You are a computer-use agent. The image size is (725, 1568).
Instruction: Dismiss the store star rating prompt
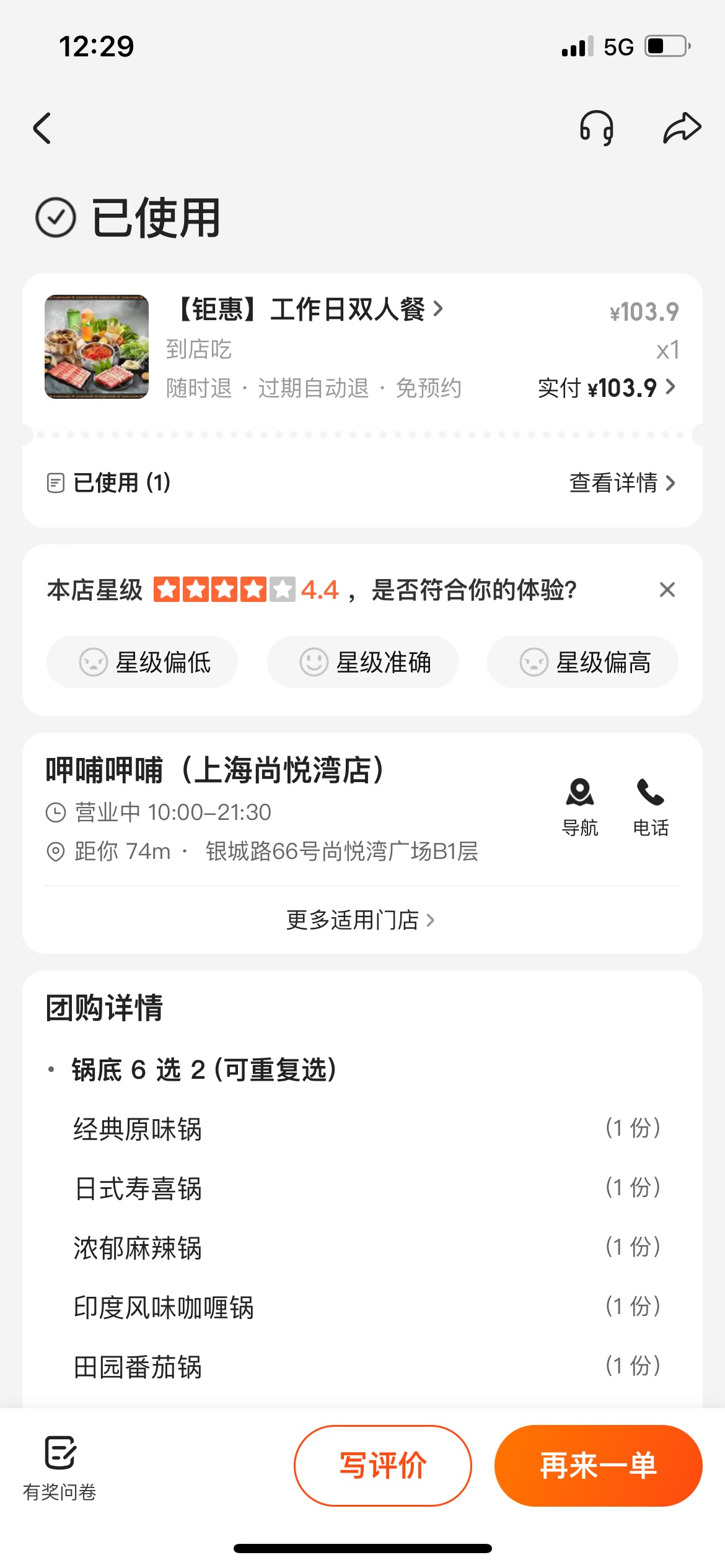pos(667,590)
